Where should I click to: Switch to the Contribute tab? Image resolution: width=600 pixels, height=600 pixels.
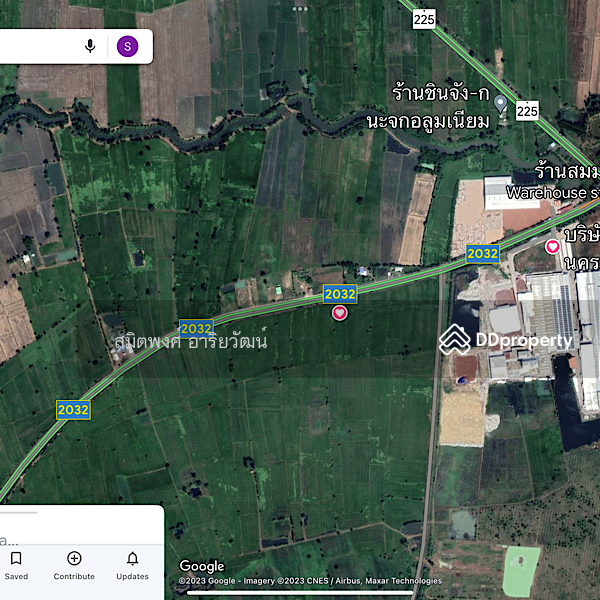[74, 565]
